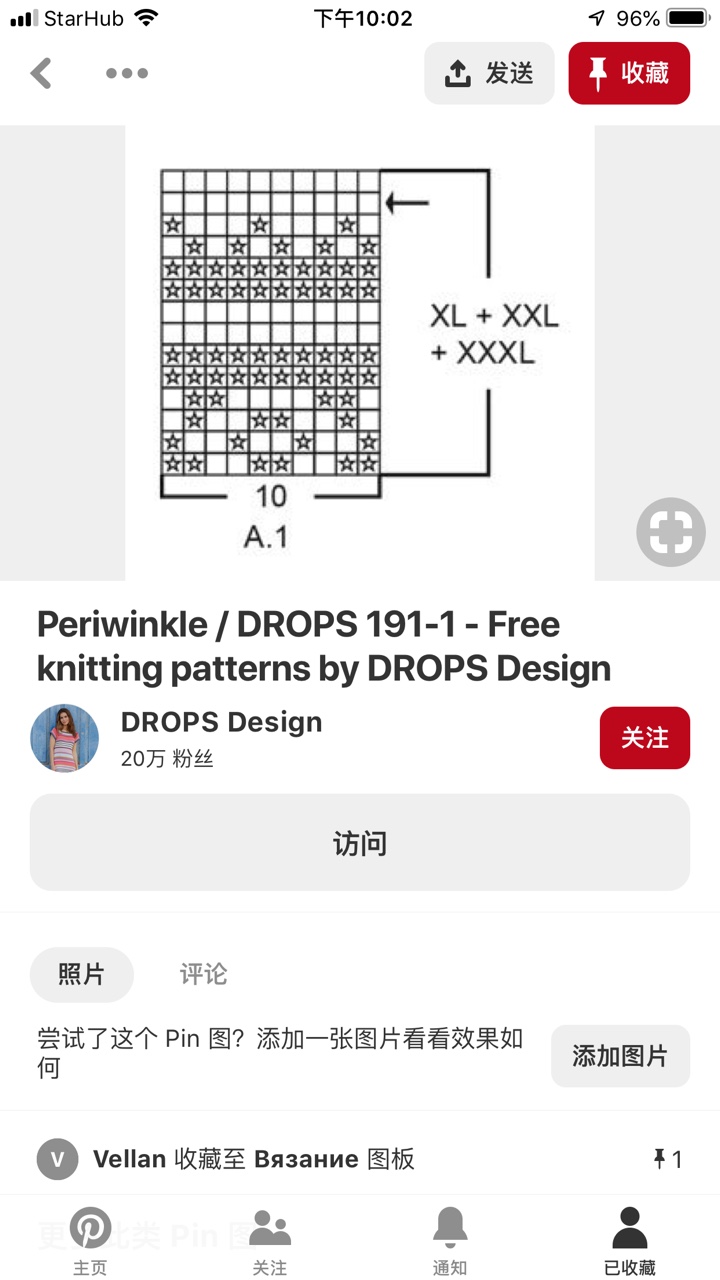Open DROPS Design profile avatar
This screenshot has width=720, height=1280.
point(65,738)
